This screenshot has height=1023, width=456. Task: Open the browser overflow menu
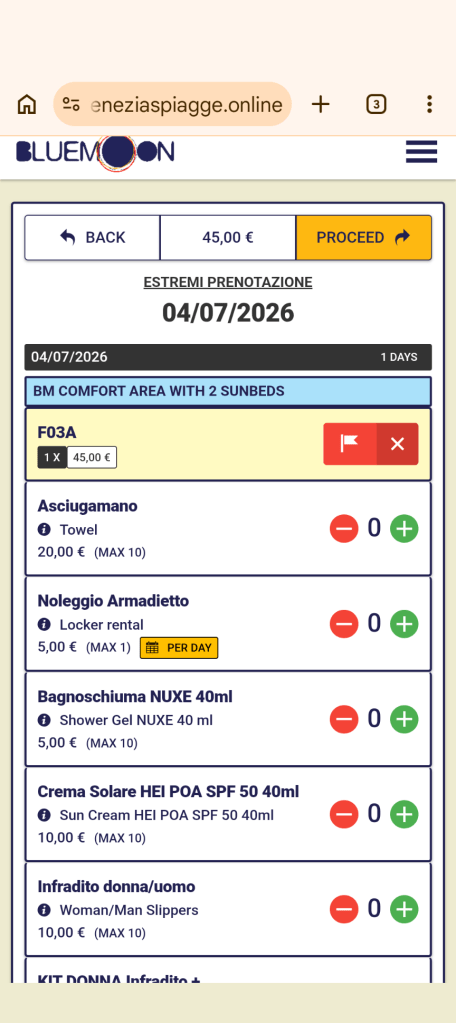[429, 104]
